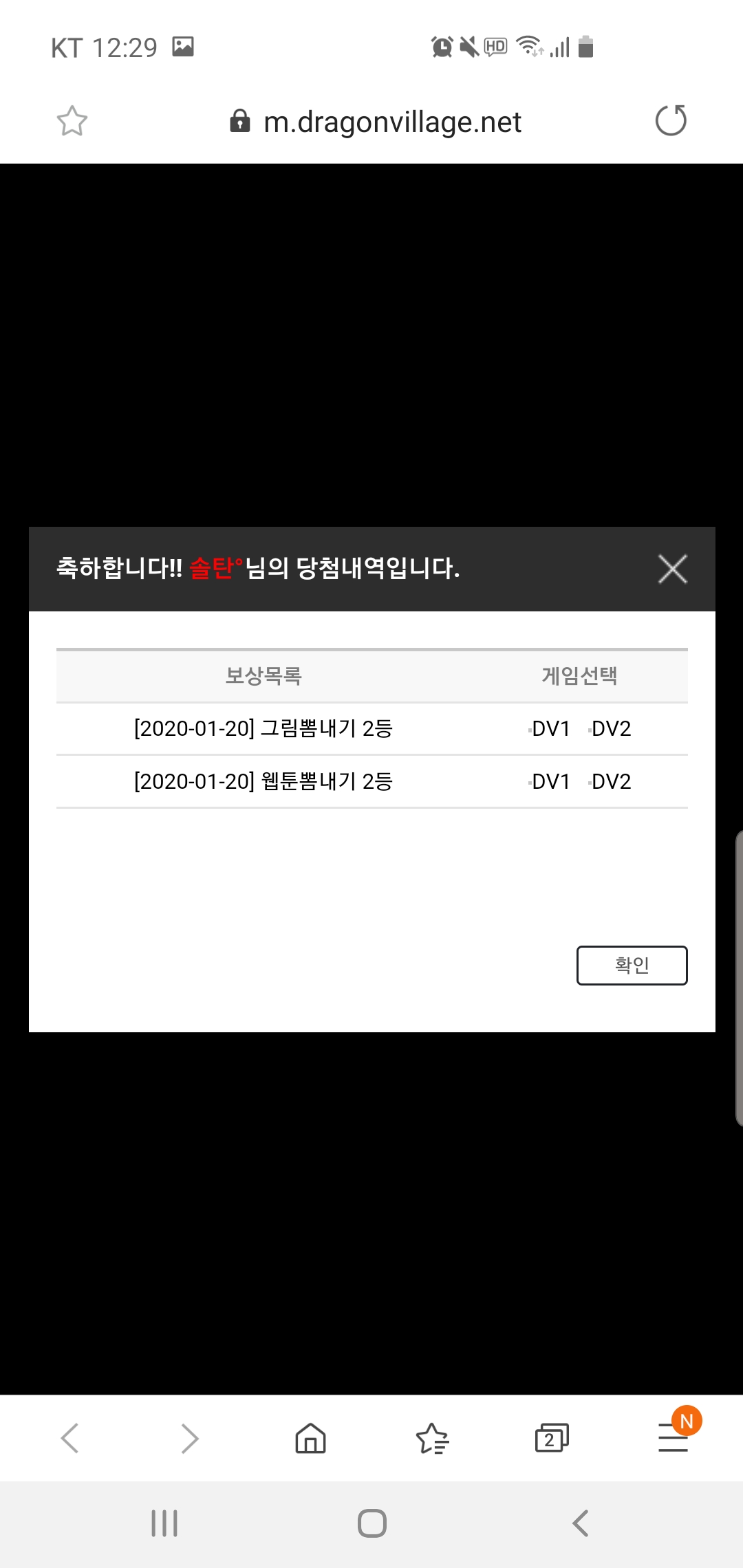Open the browser home page

coord(310,1438)
